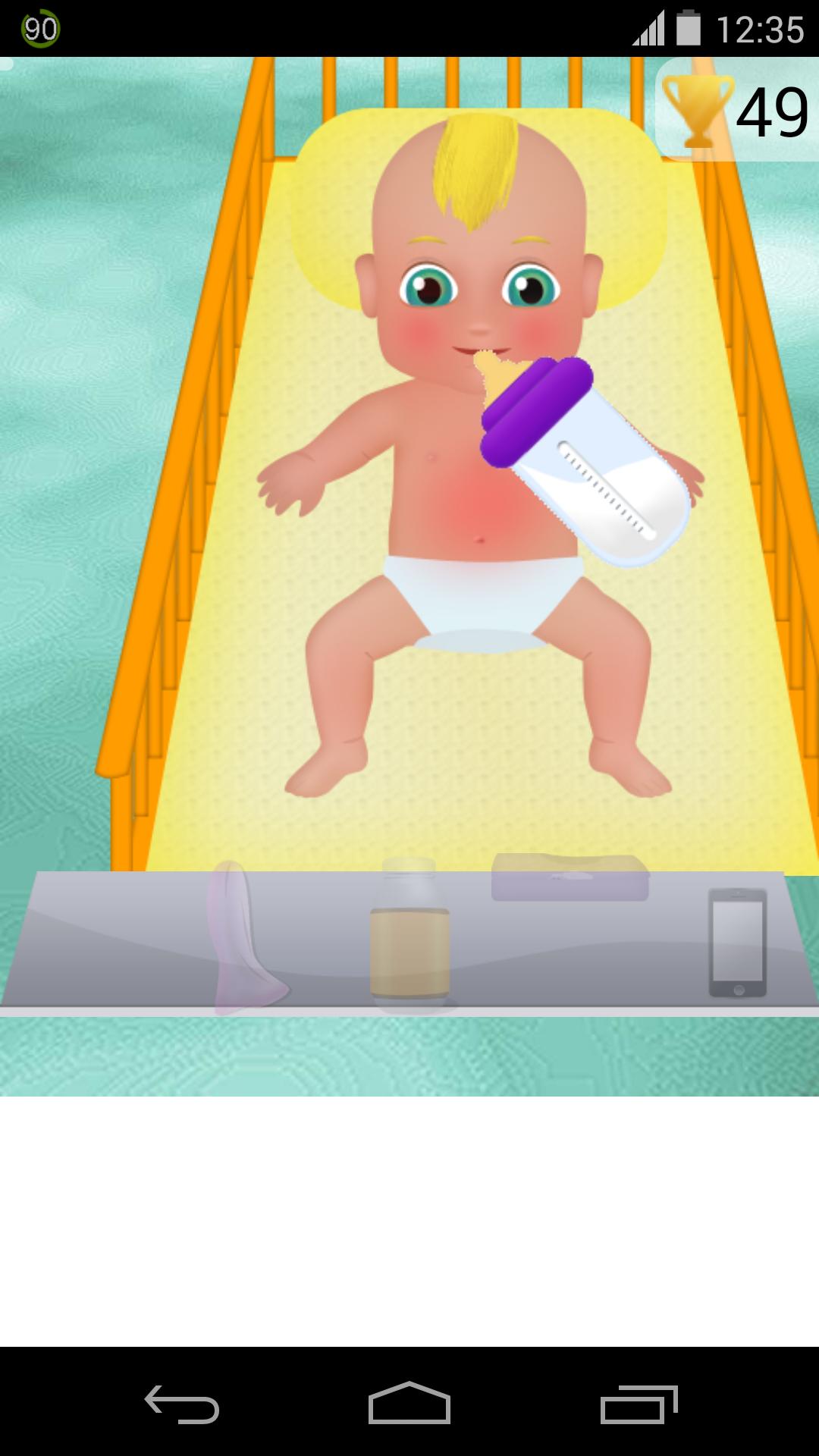
Task: Tap the smartphone item on the tray
Action: point(737,943)
